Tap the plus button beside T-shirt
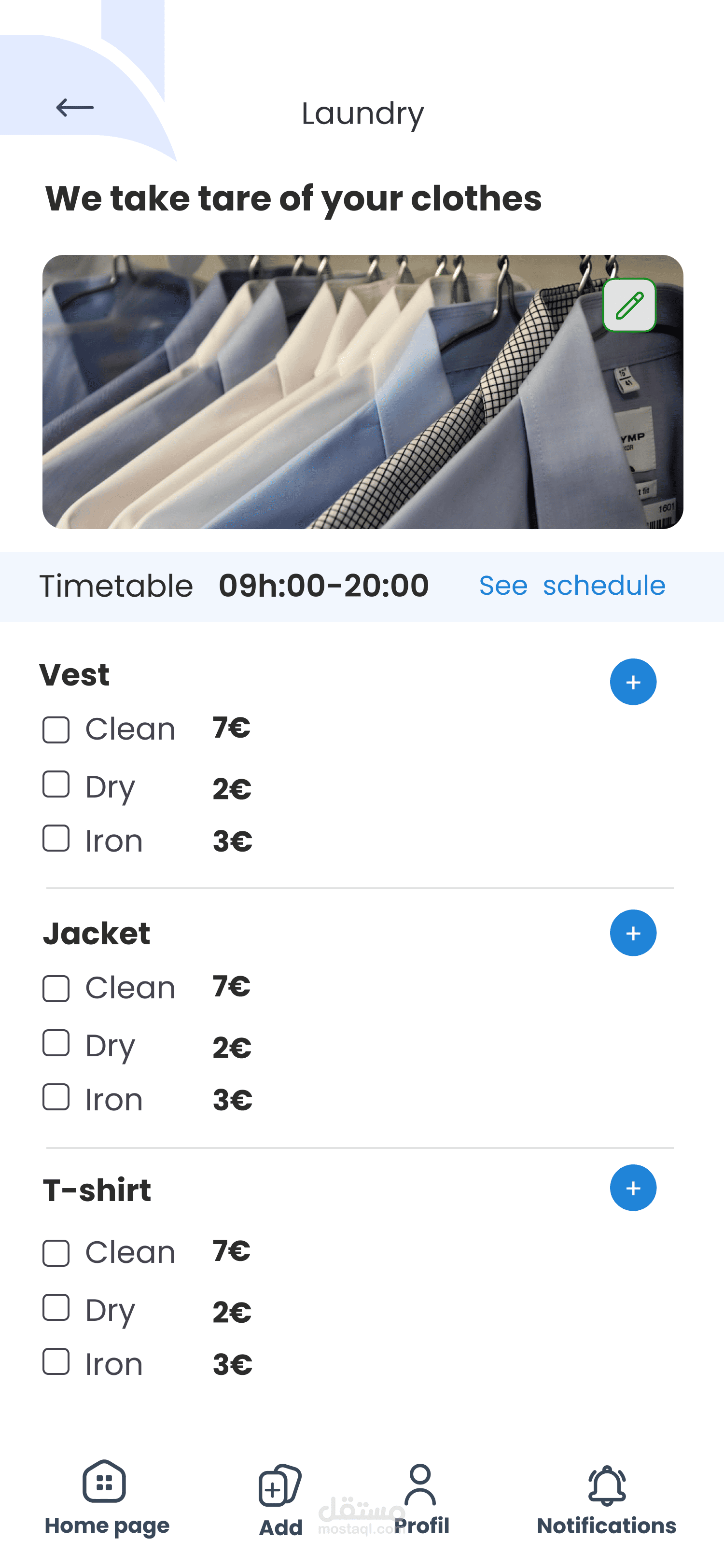The image size is (724, 1568). pyautogui.click(x=633, y=1188)
